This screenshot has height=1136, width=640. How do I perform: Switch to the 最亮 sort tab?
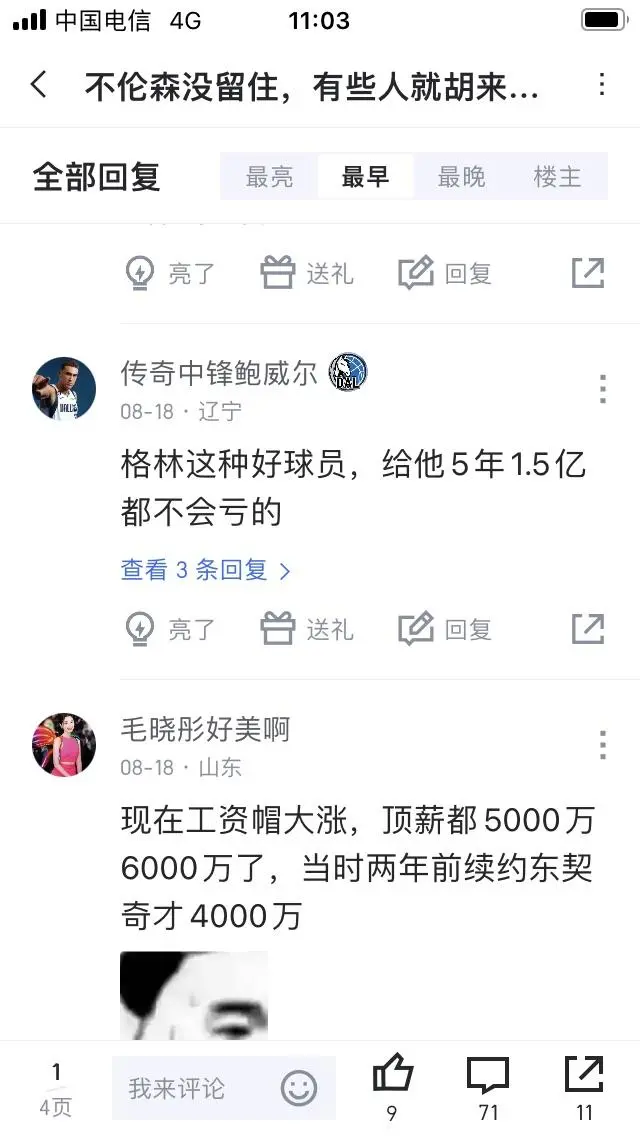pos(269,177)
